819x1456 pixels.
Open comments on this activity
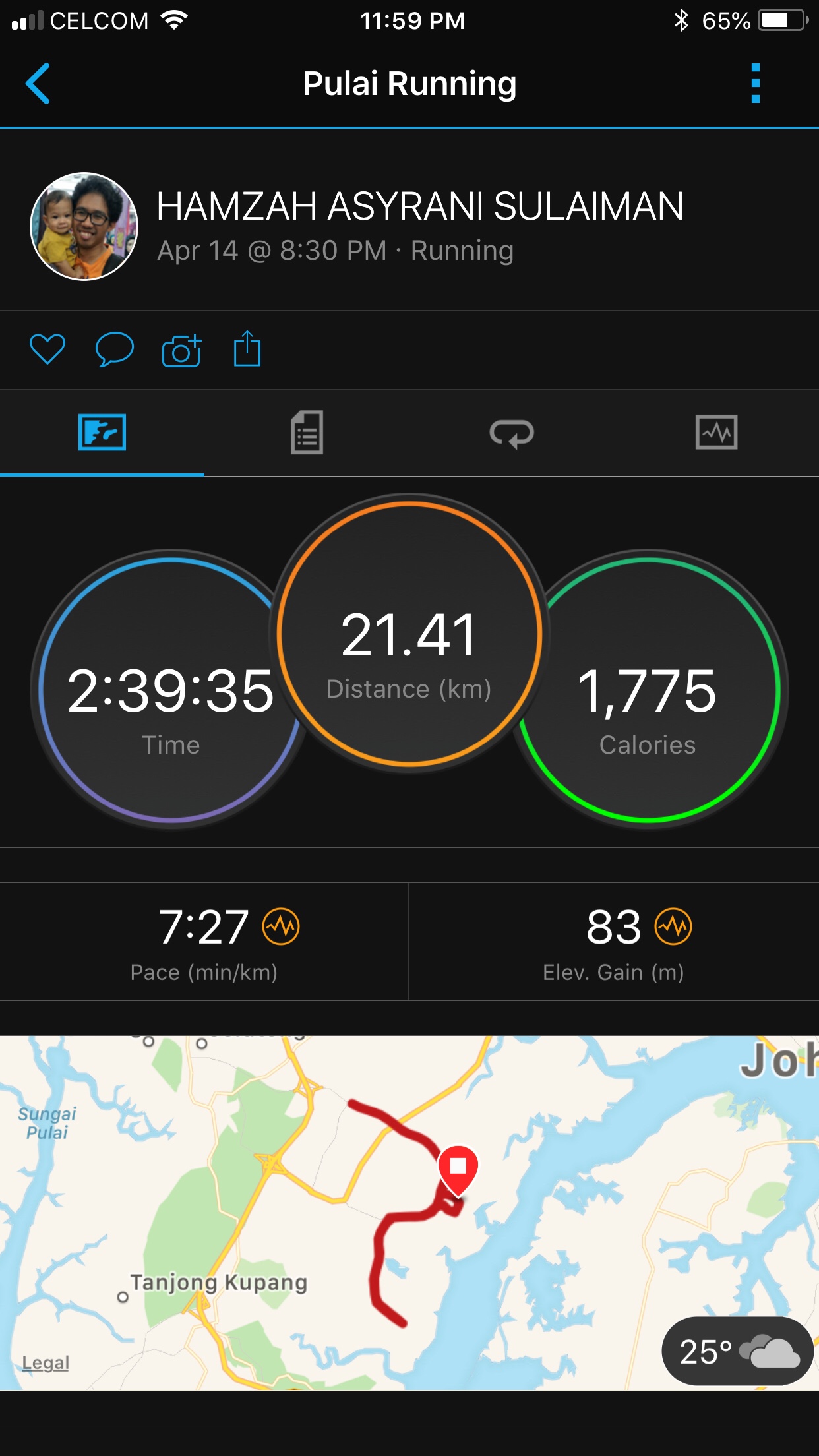(x=114, y=349)
